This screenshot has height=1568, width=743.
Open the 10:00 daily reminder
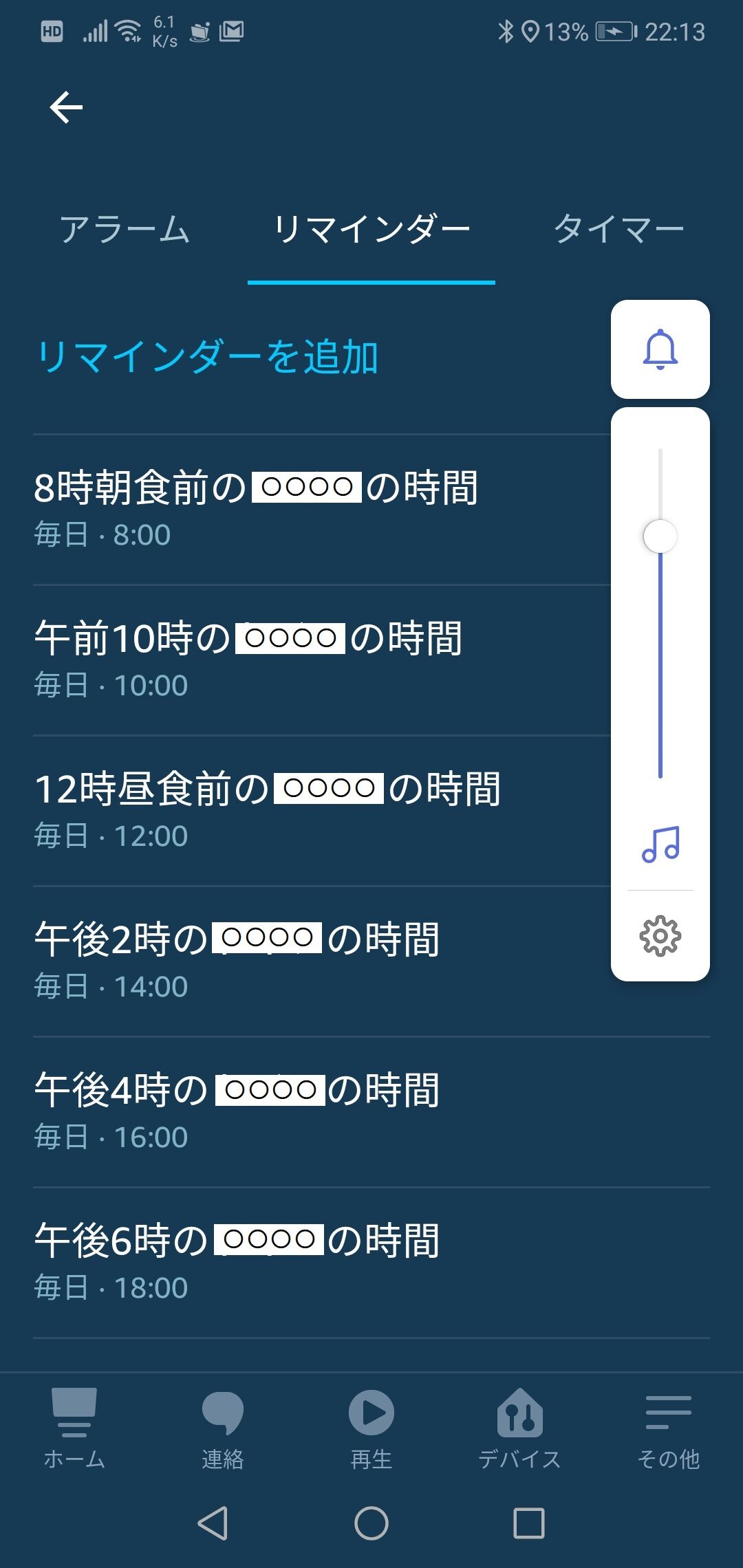275,660
